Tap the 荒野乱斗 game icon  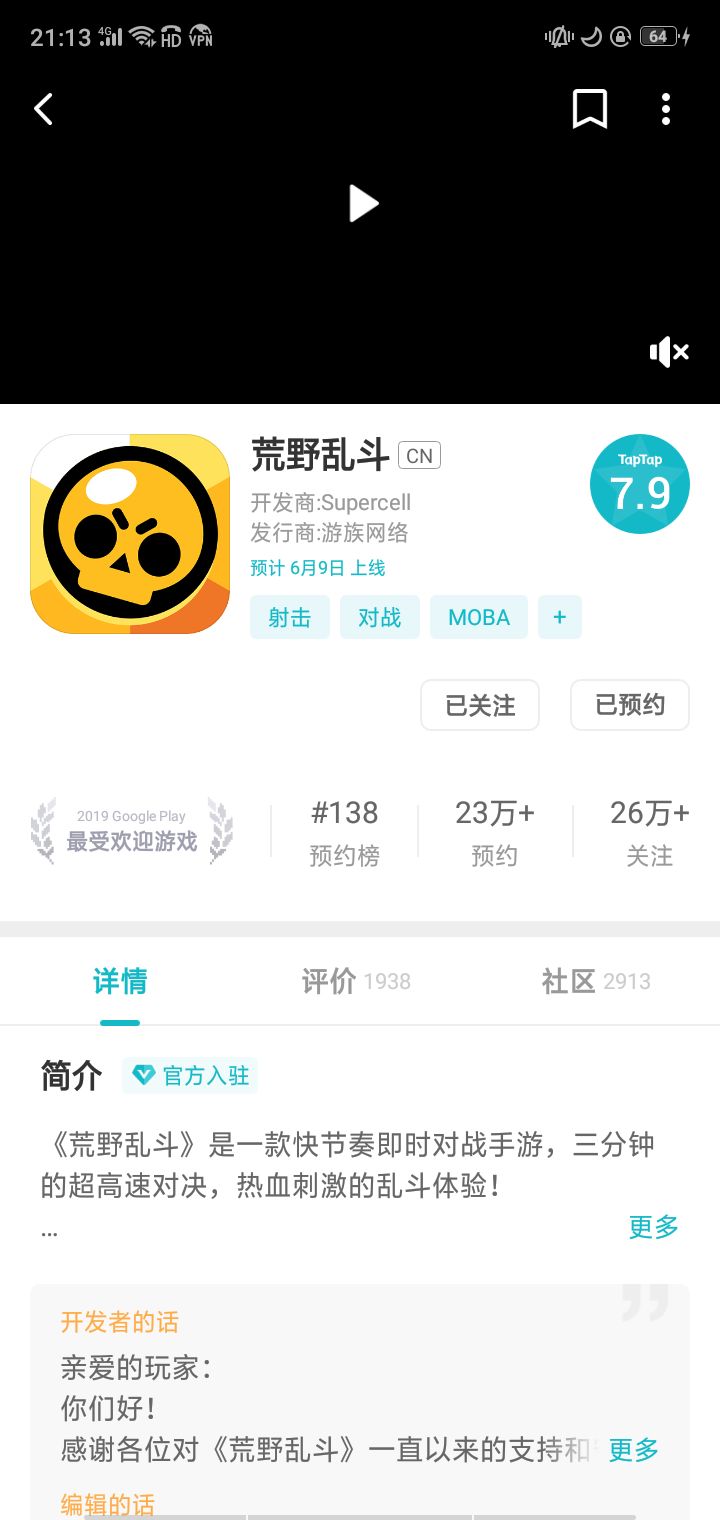pyautogui.click(x=129, y=532)
